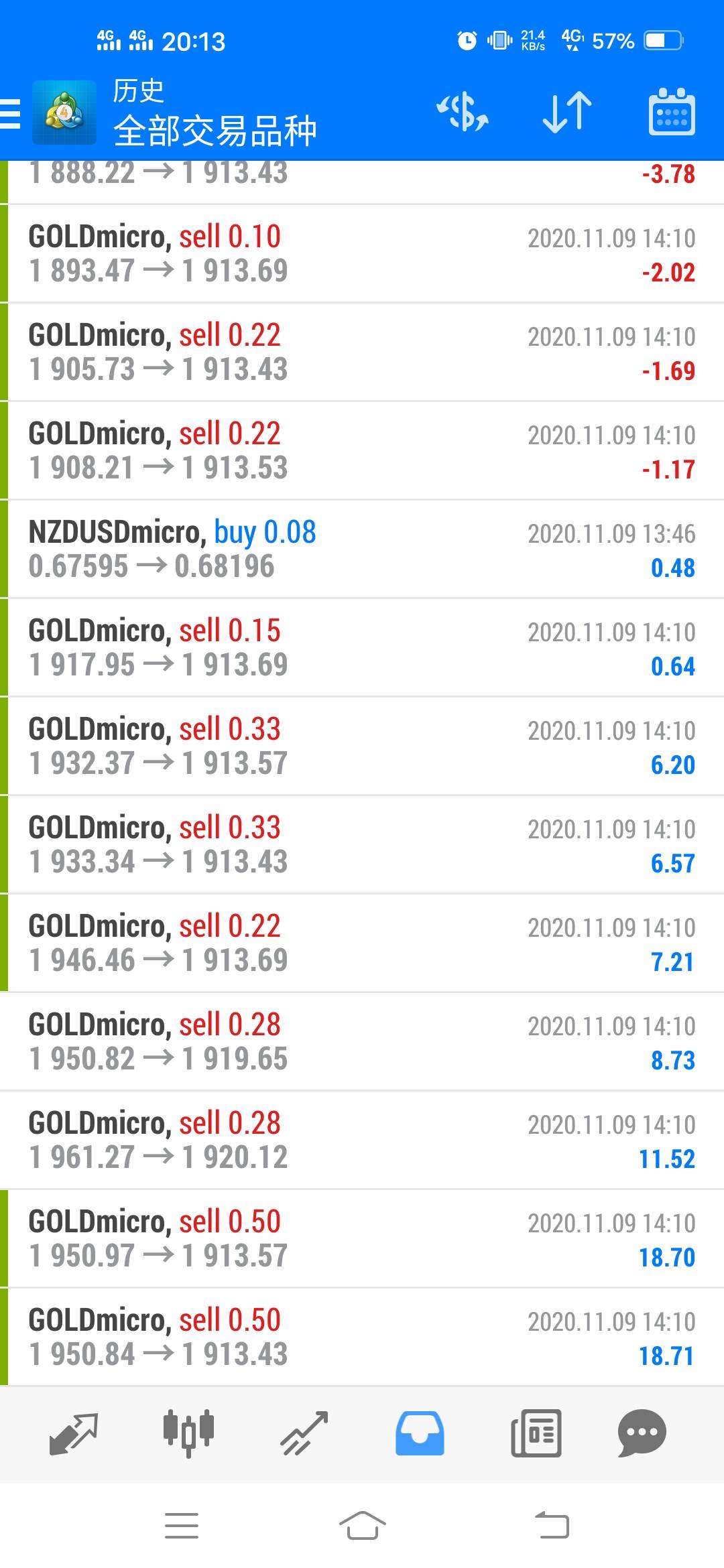Tap the system home button
The width and height of the screenshot is (724, 1568).
tap(362, 1526)
